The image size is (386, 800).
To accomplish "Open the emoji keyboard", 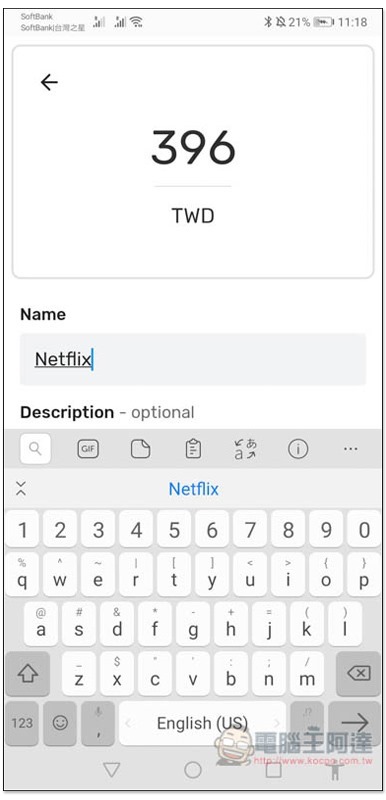I will coord(60,723).
